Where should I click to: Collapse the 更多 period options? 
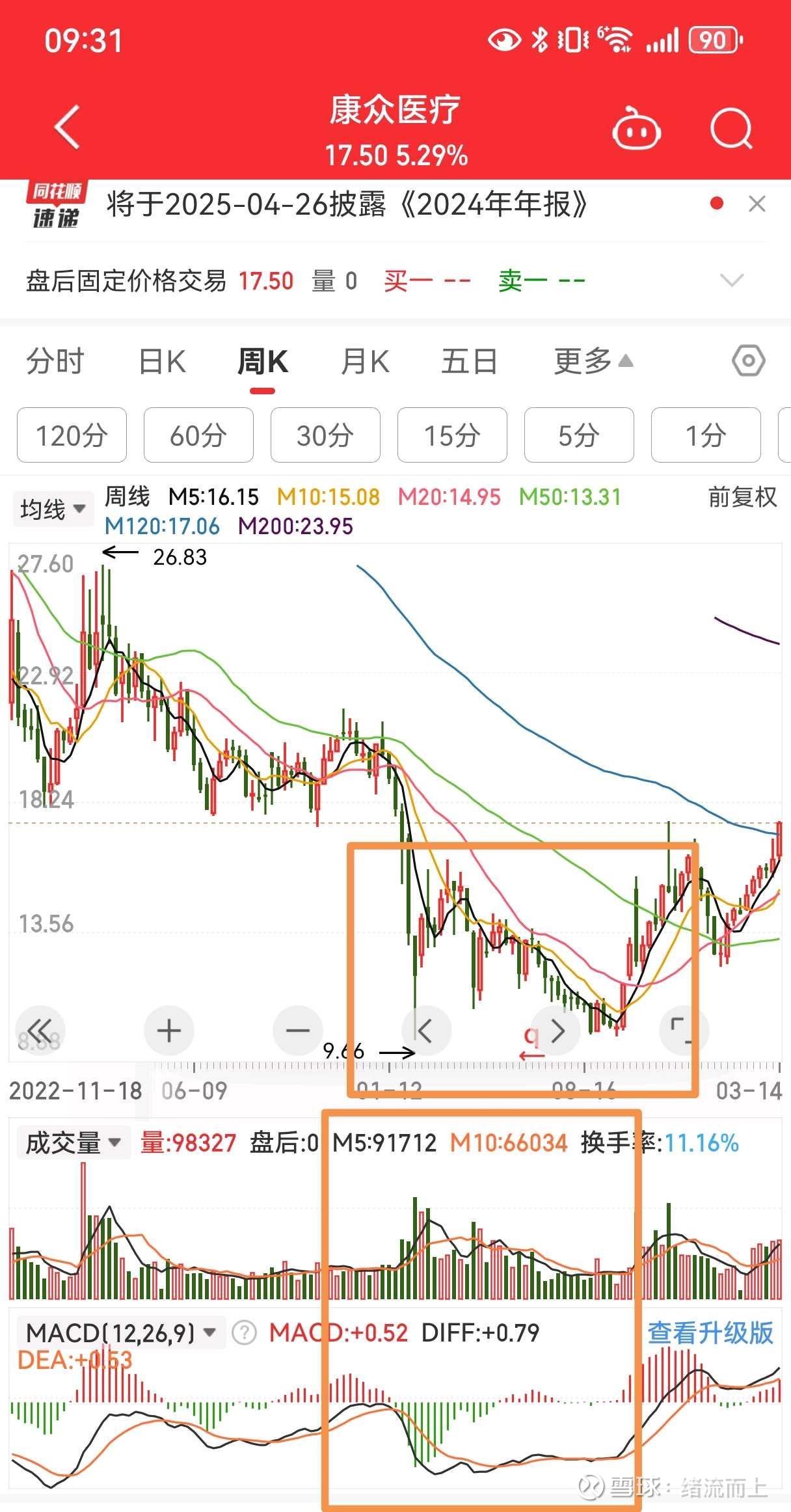[593, 361]
